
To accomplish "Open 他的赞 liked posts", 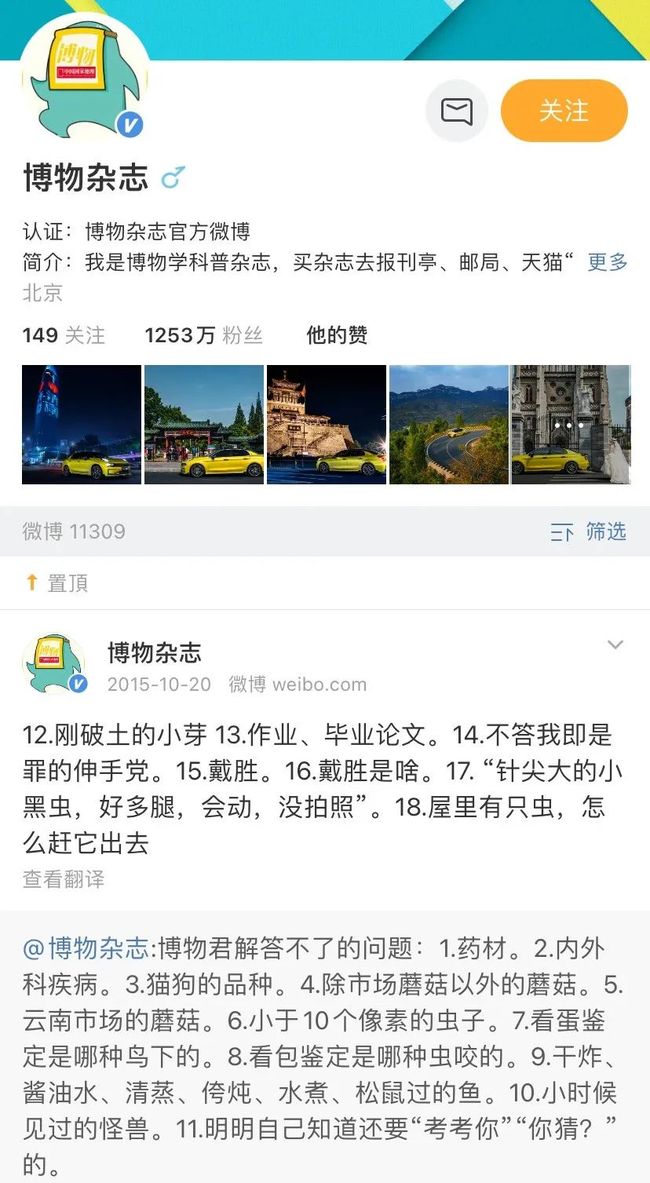I will tap(336, 335).
